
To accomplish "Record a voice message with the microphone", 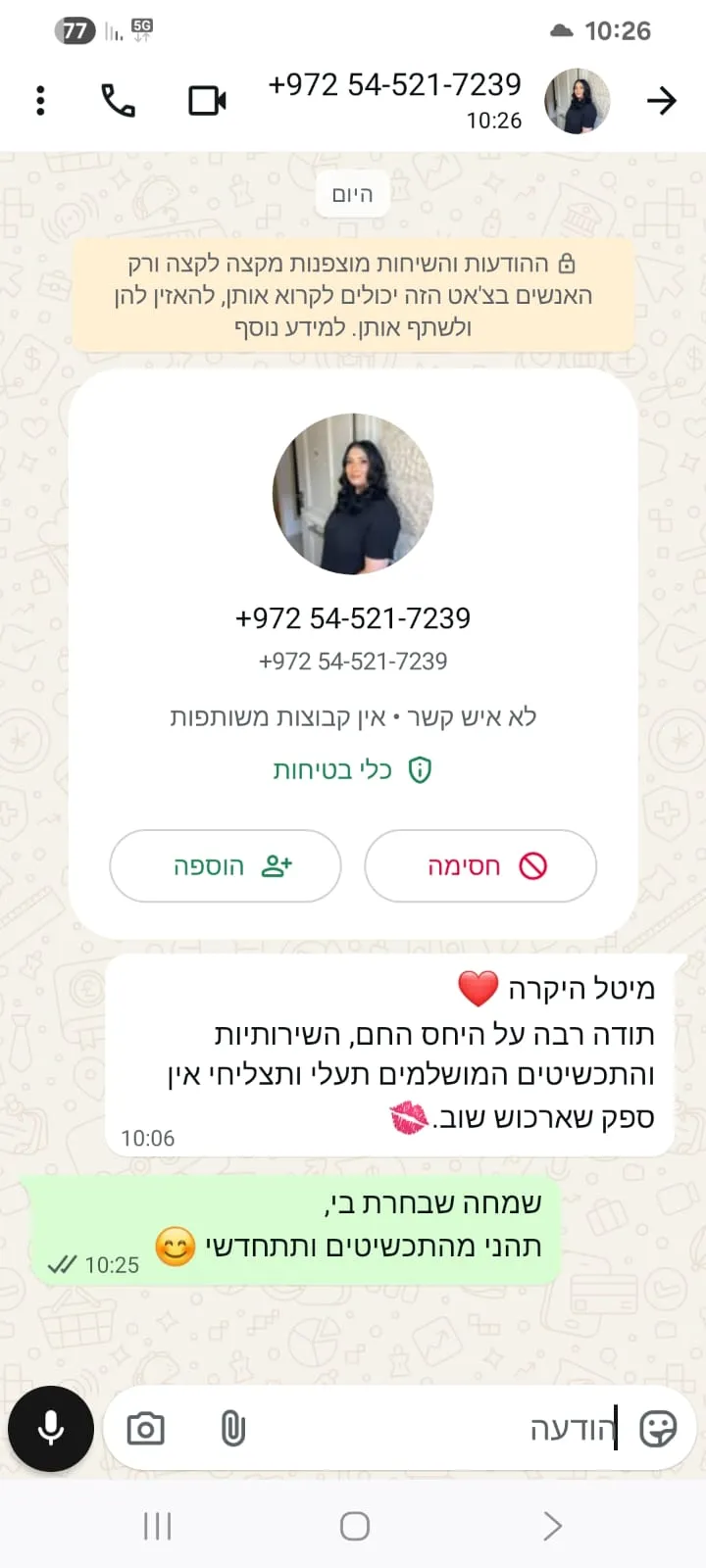I will (51, 1429).
